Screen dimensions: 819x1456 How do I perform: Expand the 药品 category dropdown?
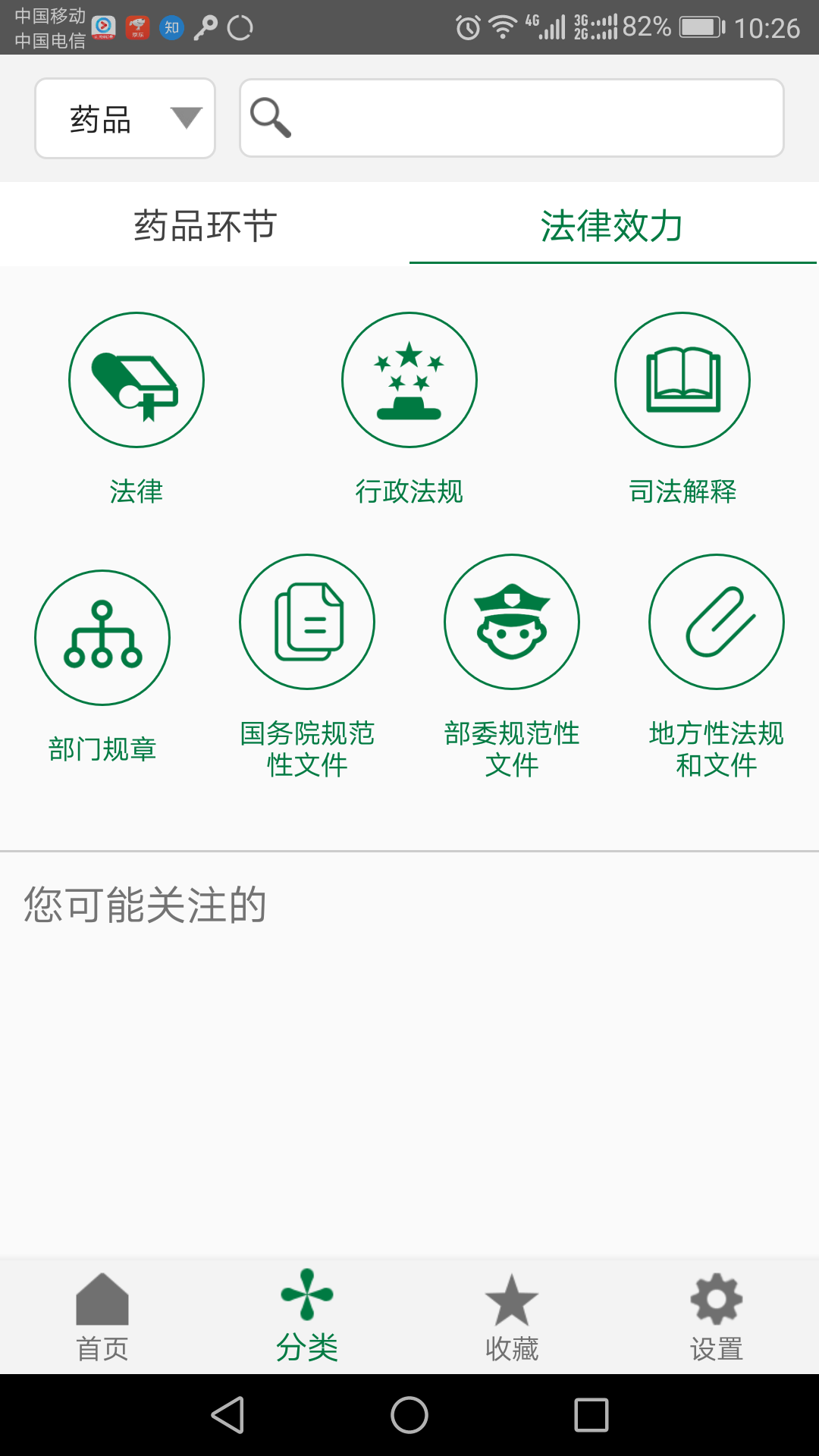tap(124, 118)
